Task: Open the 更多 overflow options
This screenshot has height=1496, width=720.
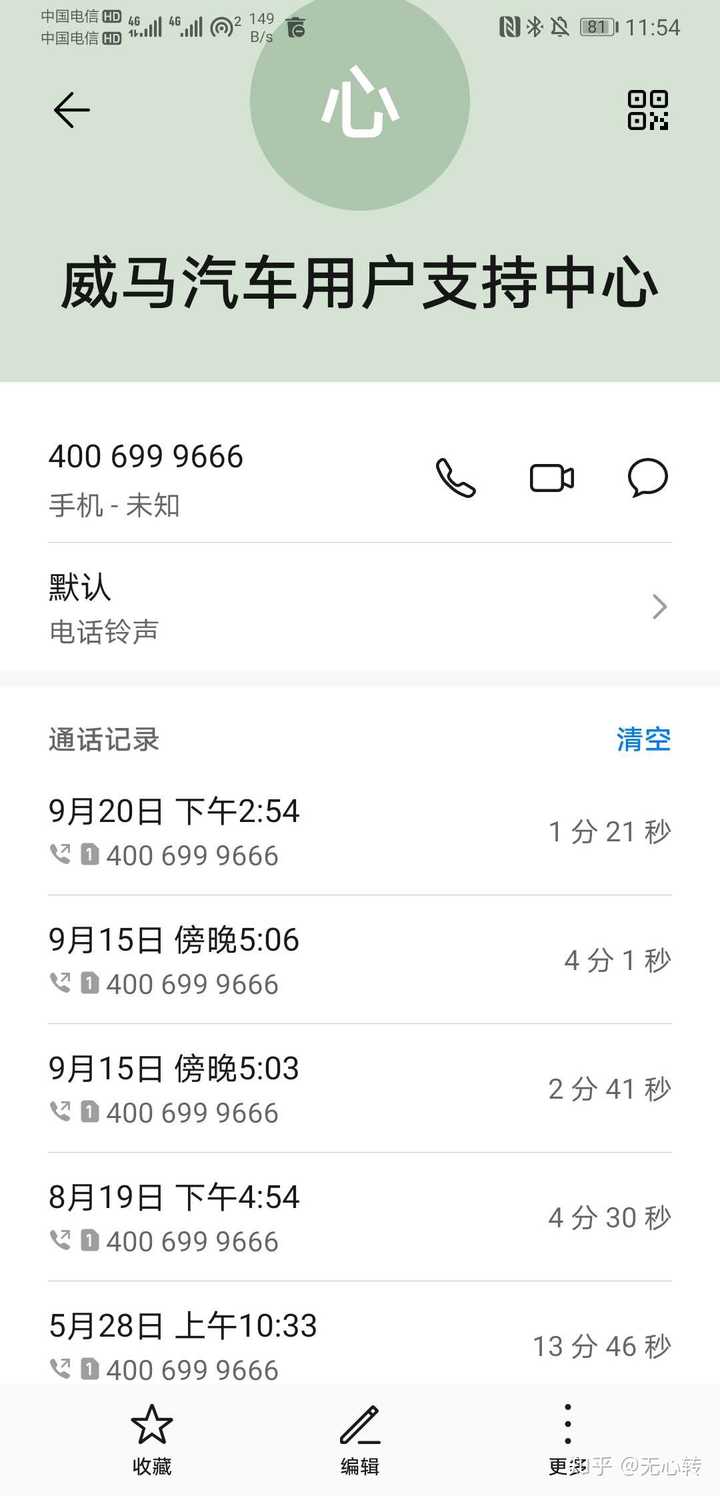Action: [567, 1440]
